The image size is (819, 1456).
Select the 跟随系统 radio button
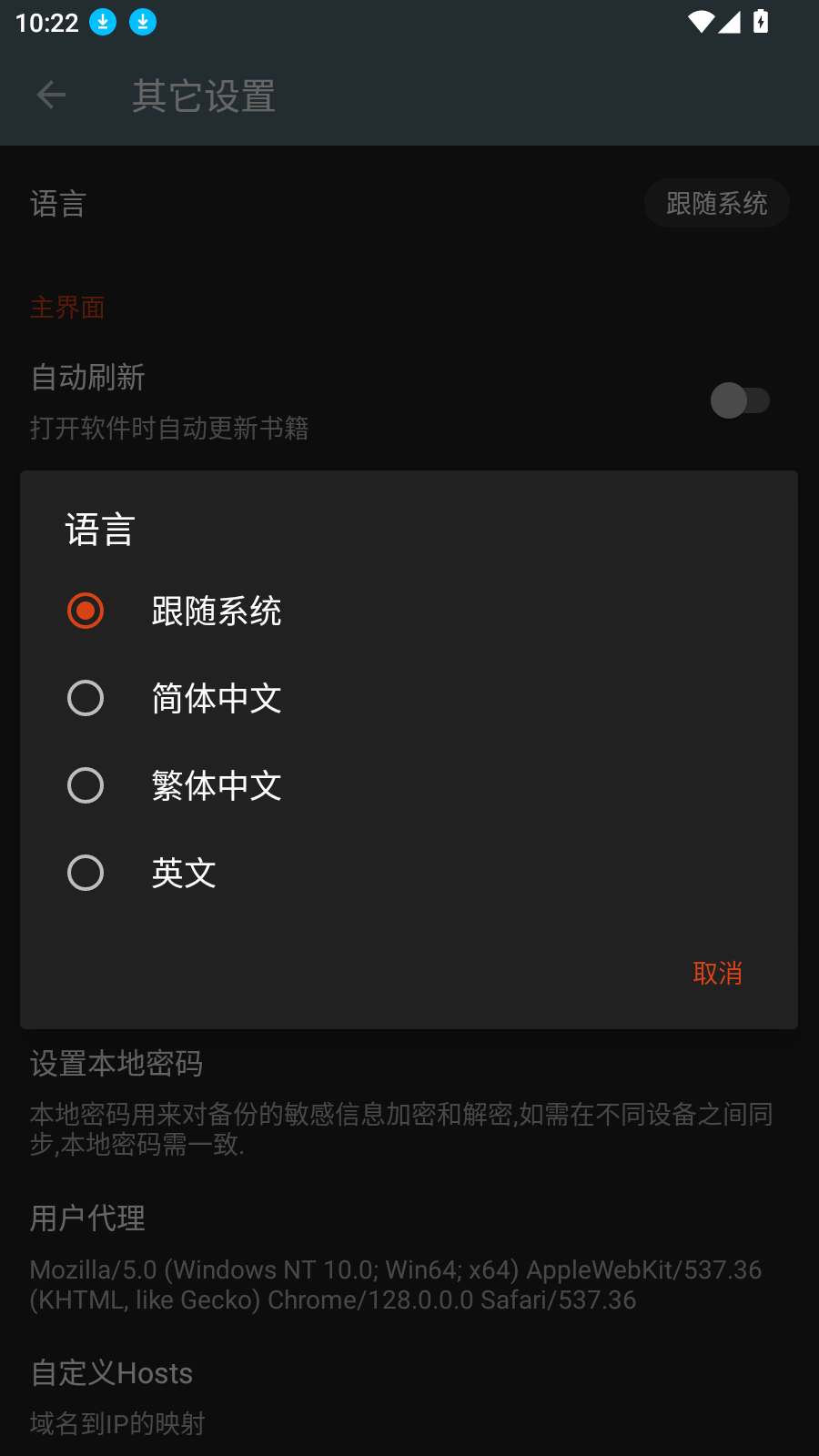(x=86, y=611)
